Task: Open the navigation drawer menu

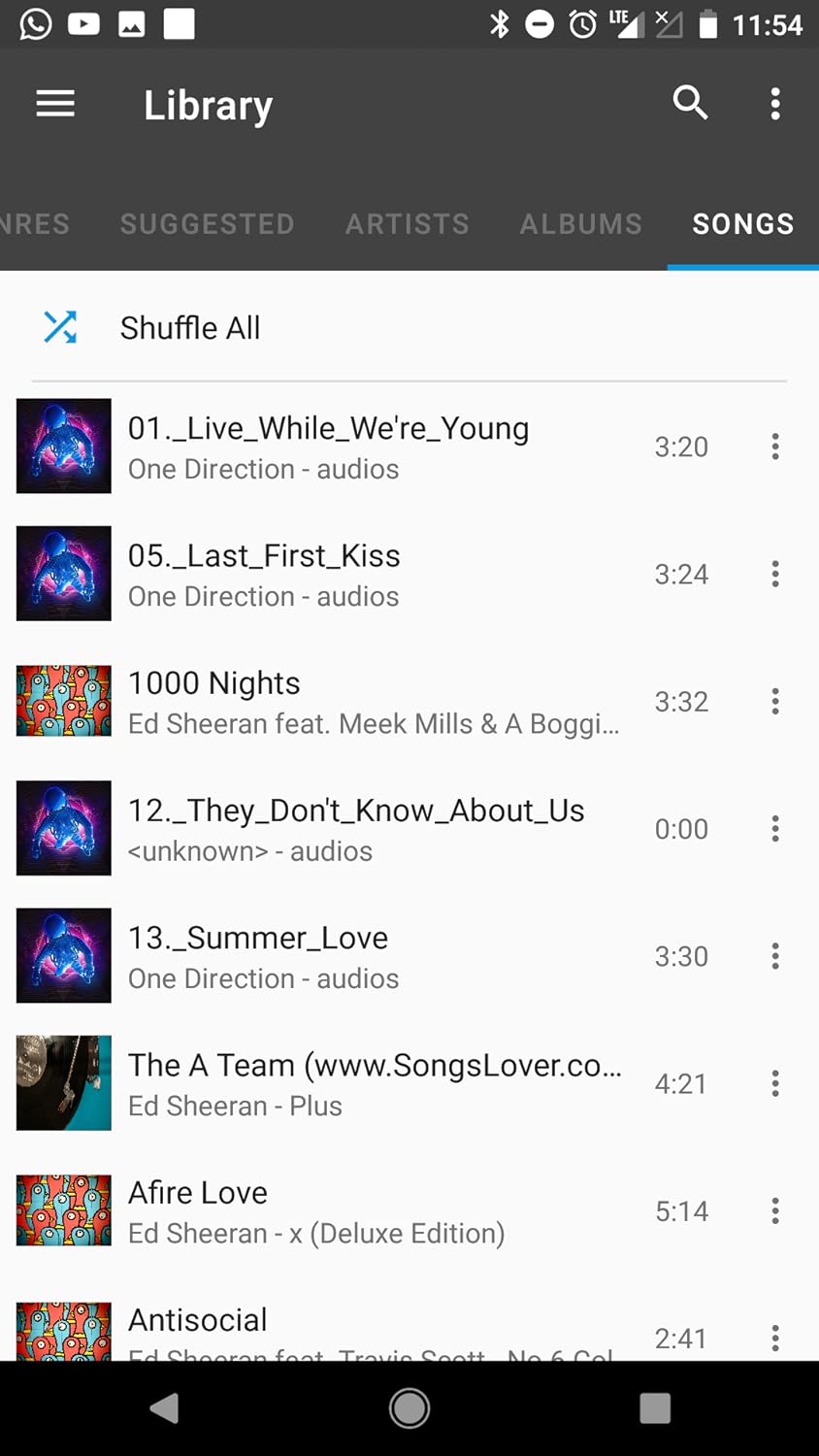Action: coord(55,104)
